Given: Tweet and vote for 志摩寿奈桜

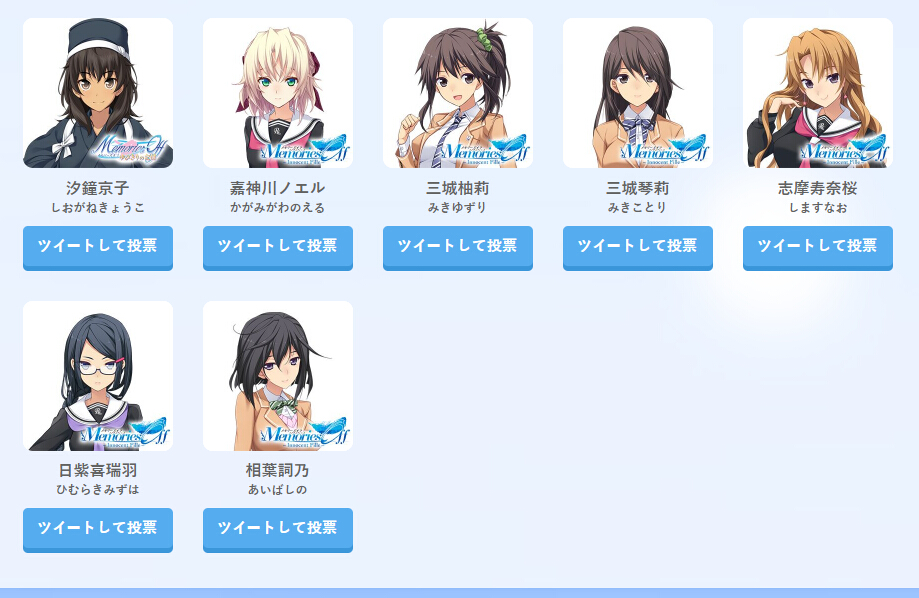Looking at the screenshot, I should point(818,246).
